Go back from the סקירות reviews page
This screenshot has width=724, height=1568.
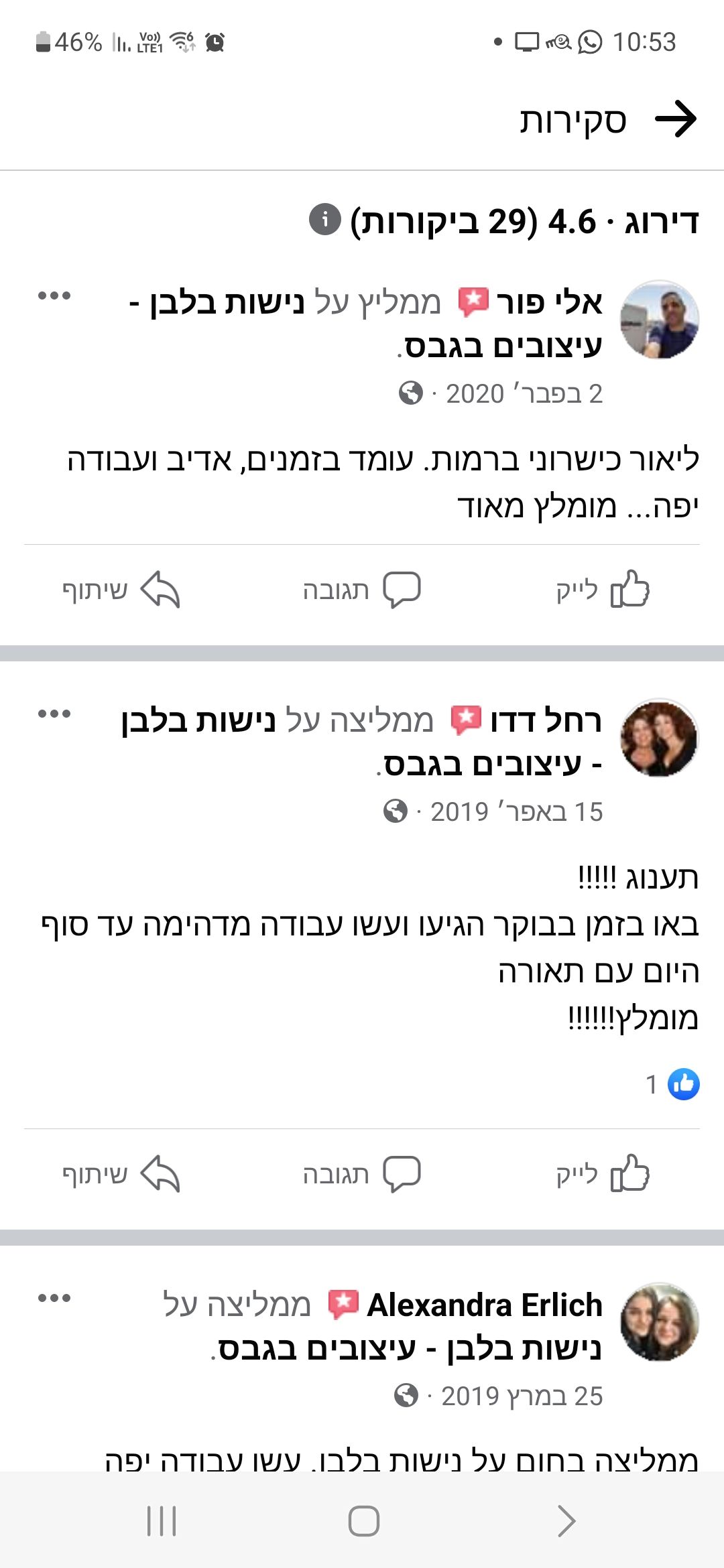click(x=675, y=119)
